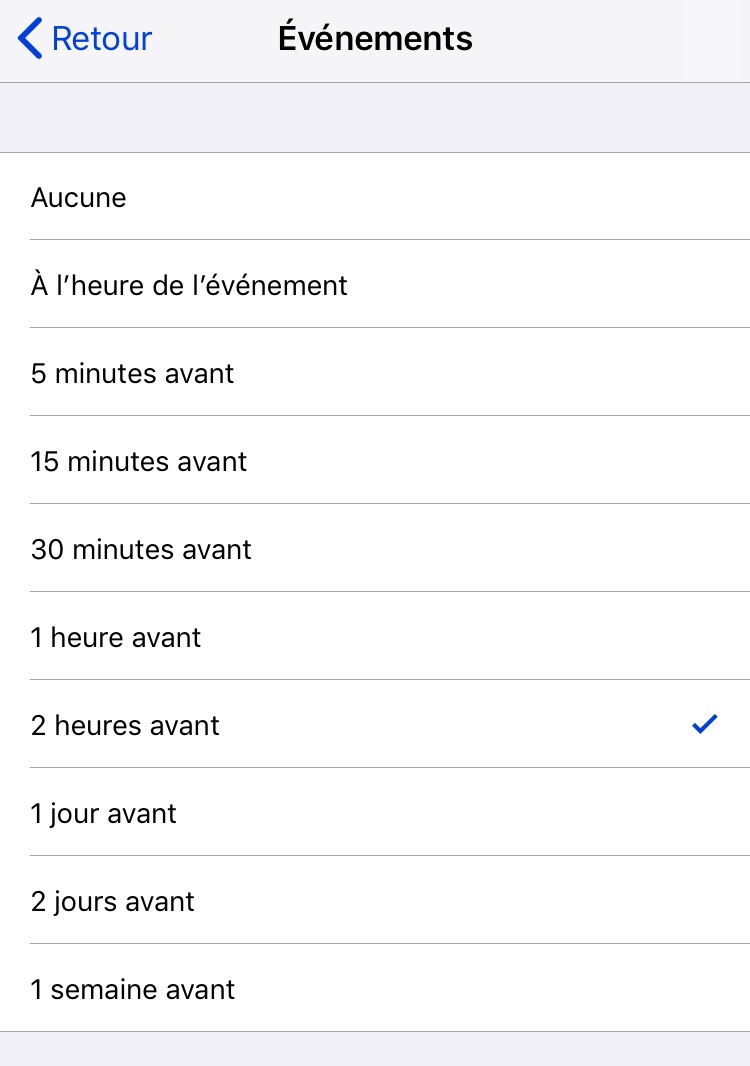
Task: Select the Aucune alert option
Action: pos(79,197)
